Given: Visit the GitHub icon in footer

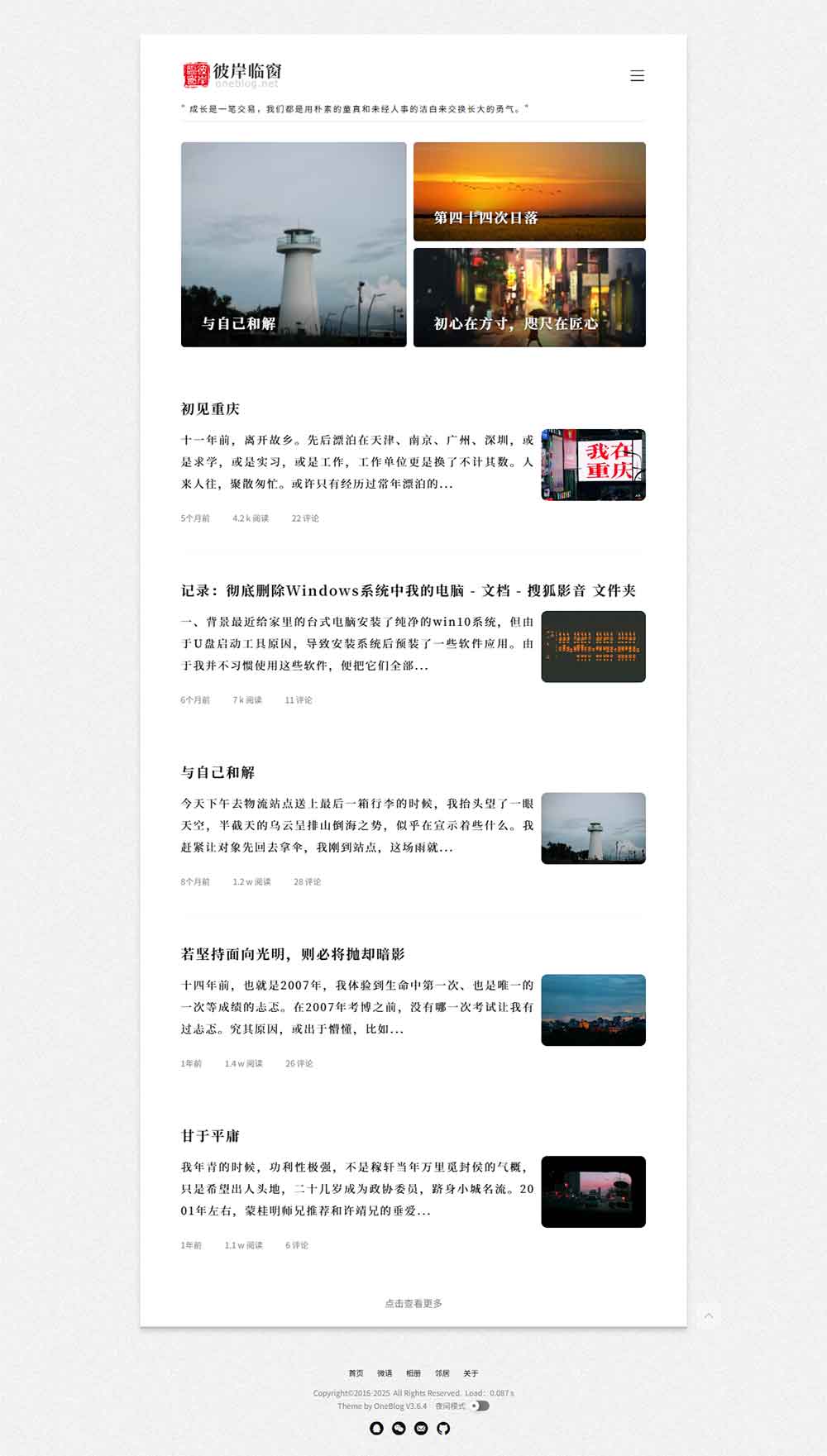Looking at the screenshot, I should click(x=443, y=1430).
